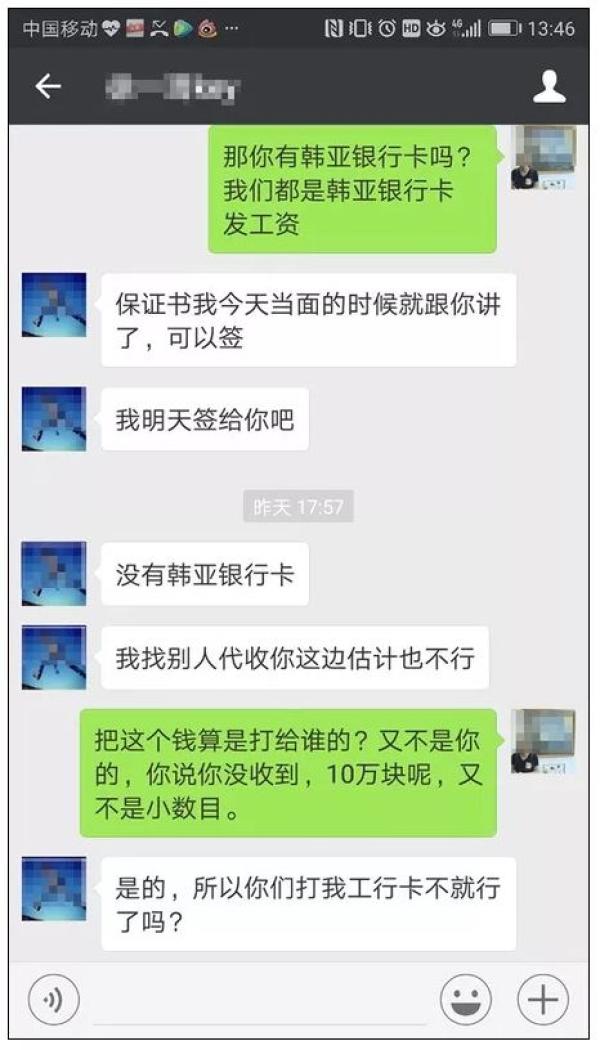The height and width of the screenshot is (1050, 600).
Task: Tap the message text input field
Action: [260, 1002]
